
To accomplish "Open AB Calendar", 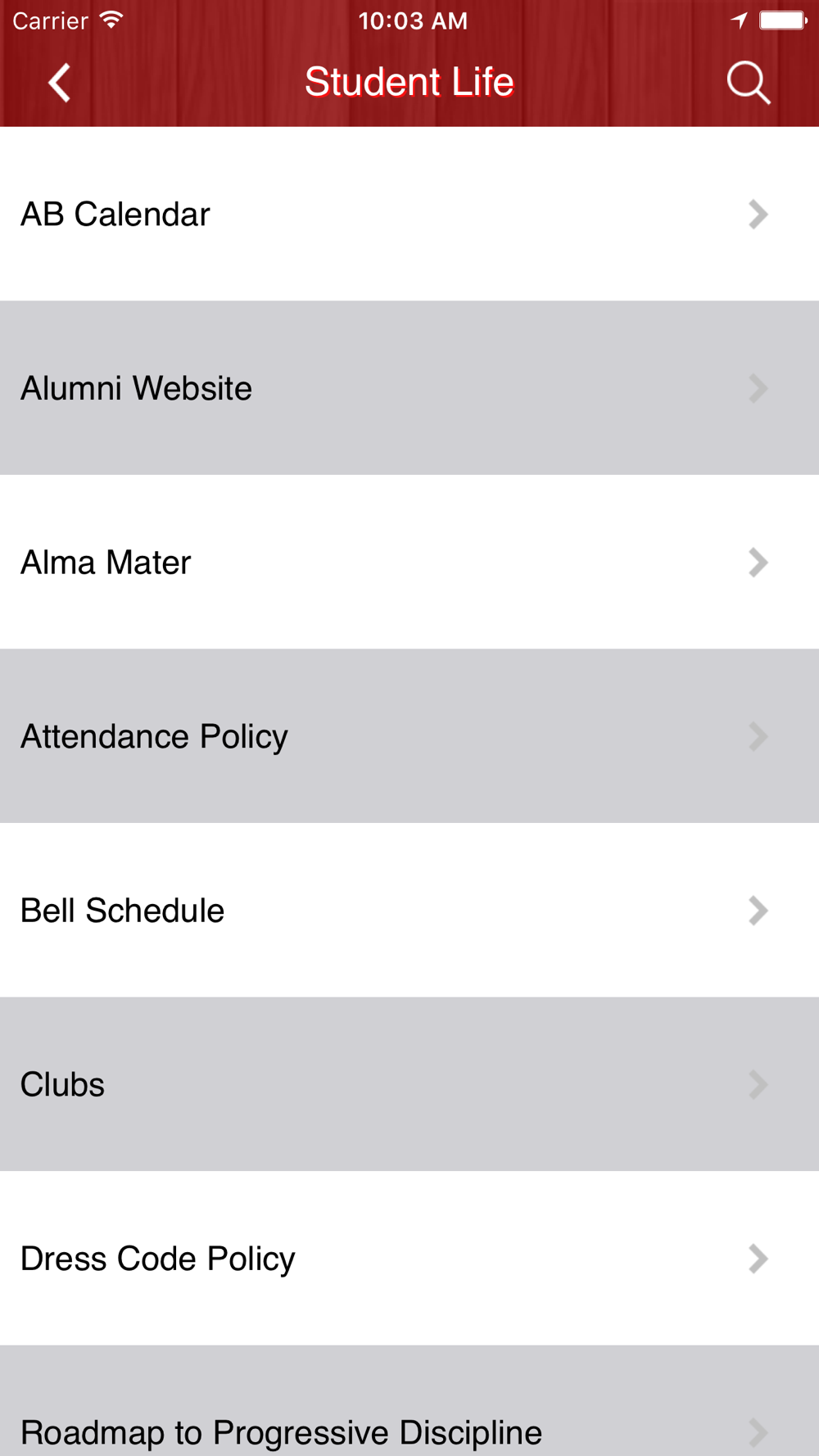I will pos(409,214).
